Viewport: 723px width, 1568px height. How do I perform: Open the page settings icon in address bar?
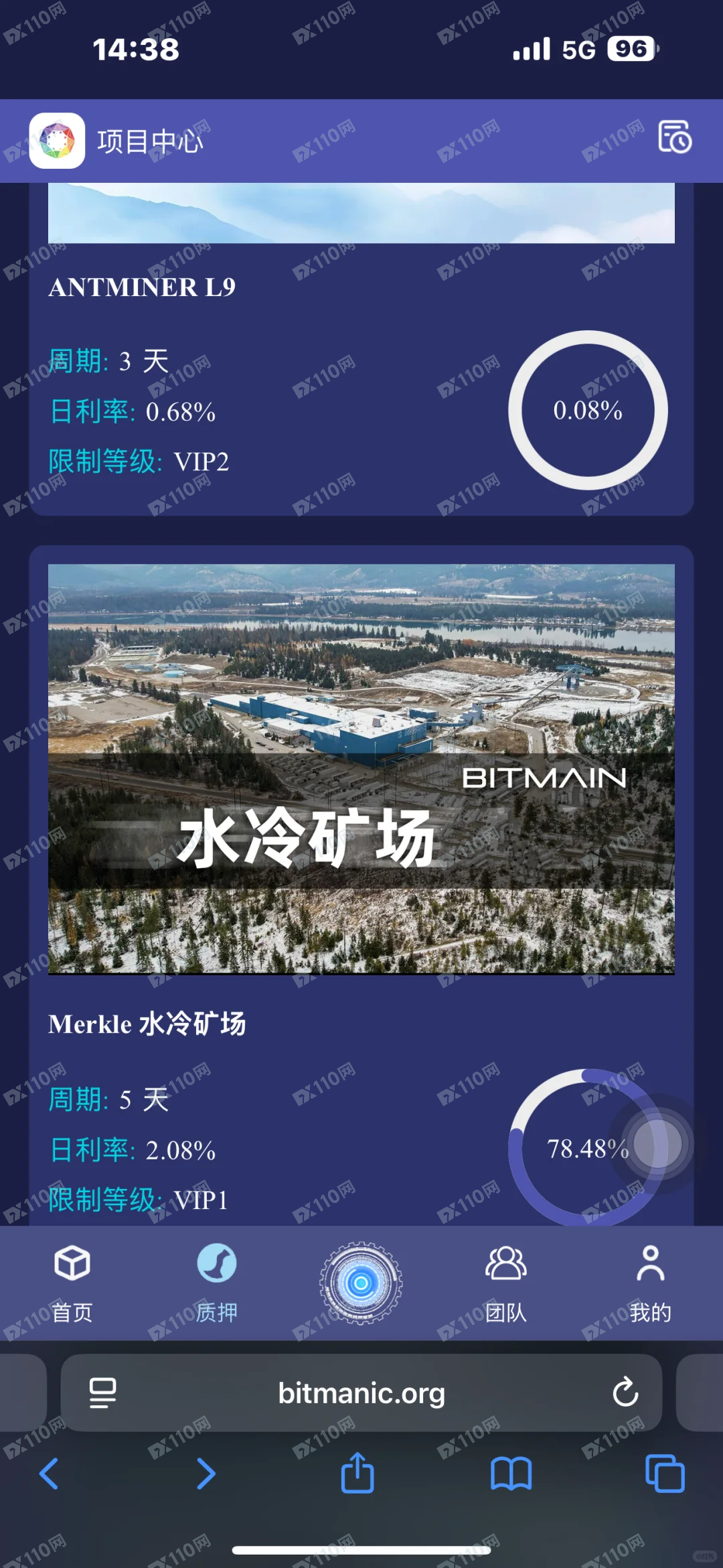coord(102,1393)
